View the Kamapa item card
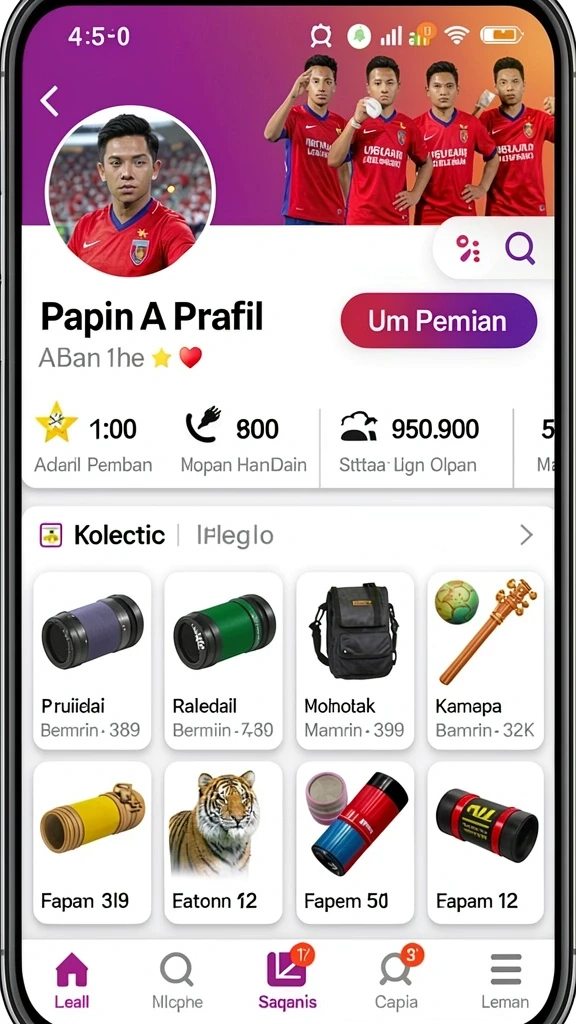576x1024 pixels. 485,660
